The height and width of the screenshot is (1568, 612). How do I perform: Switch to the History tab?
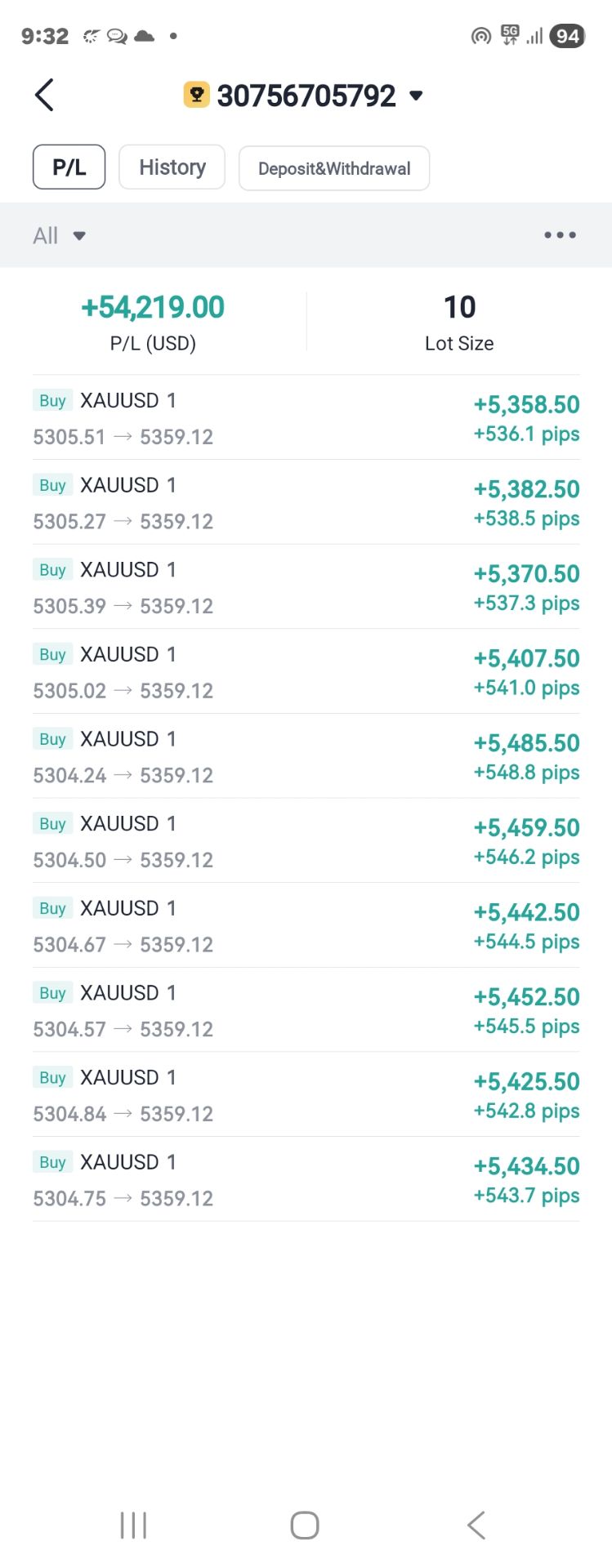click(x=172, y=167)
